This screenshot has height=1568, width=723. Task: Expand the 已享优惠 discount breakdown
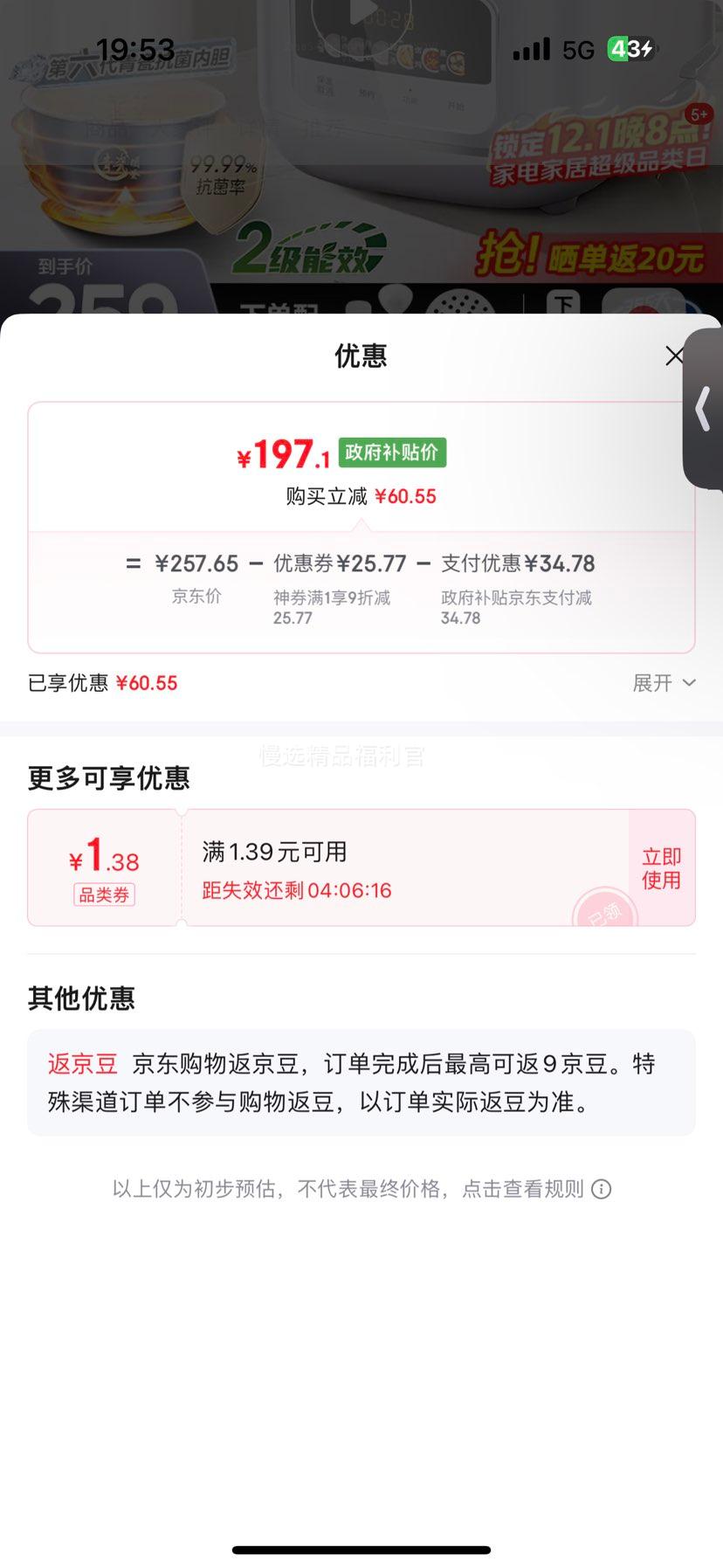click(x=105, y=682)
